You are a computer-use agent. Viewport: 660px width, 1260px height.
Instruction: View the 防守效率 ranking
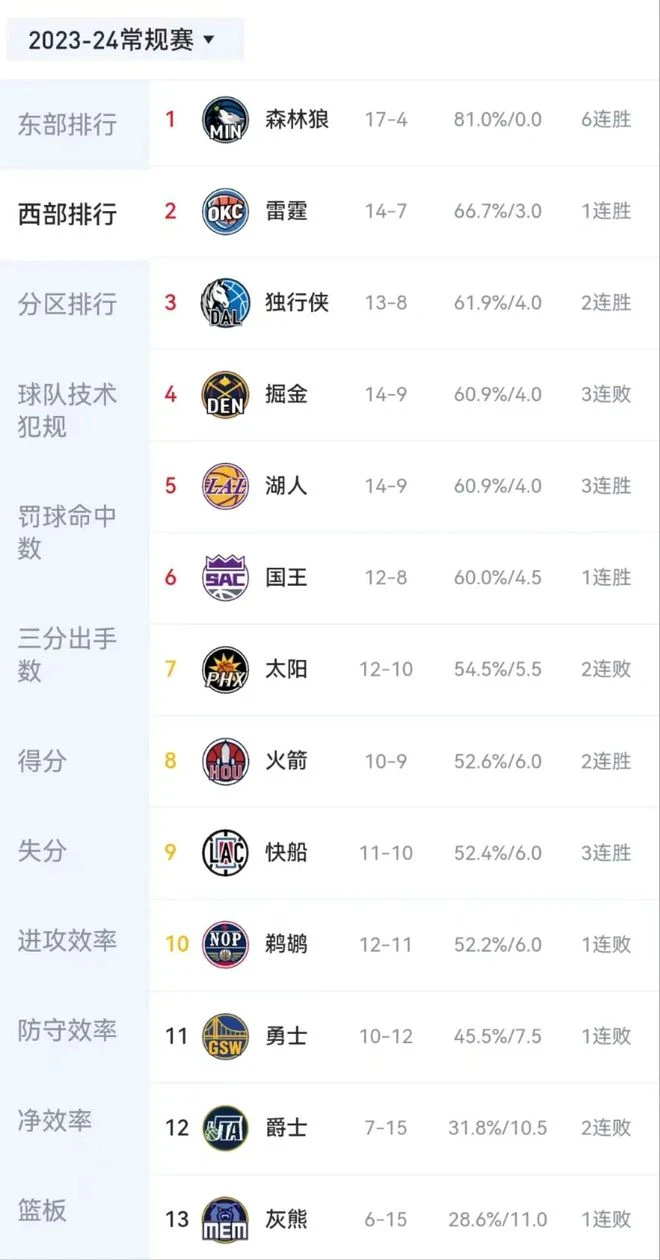(x=68, y=1030)
